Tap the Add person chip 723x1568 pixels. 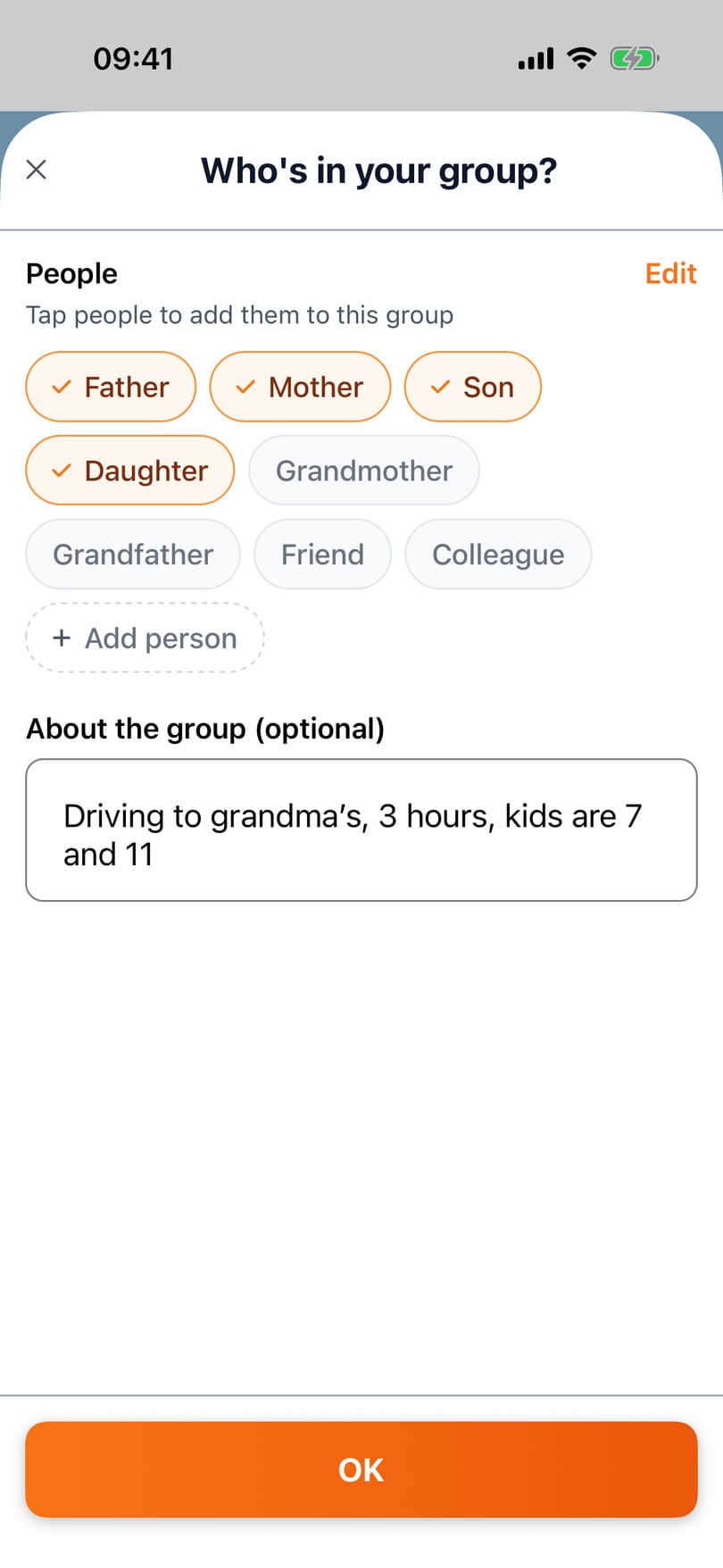(x=145, y=638)
